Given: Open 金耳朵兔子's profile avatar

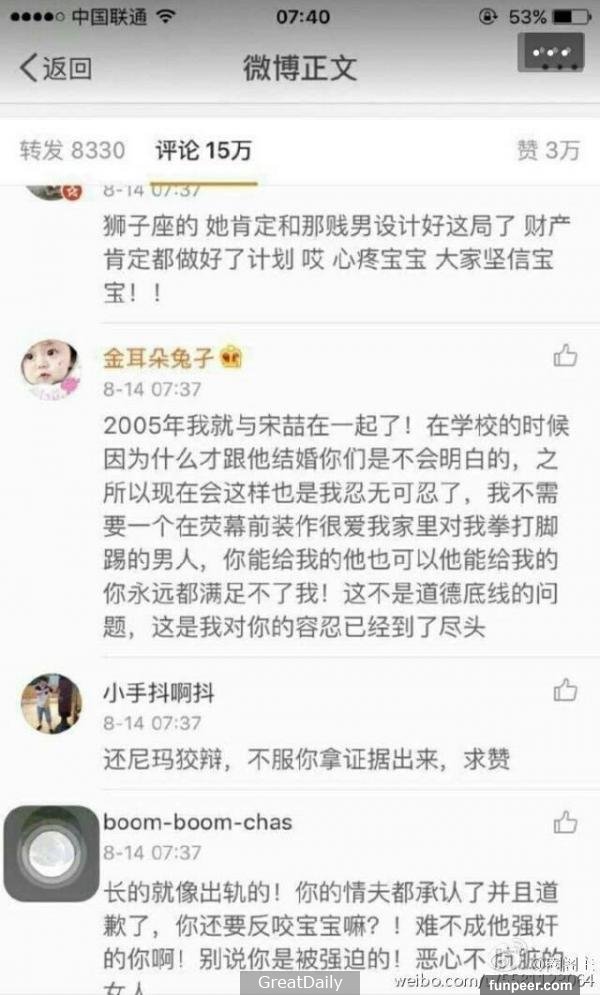Looking at the screenshot, I should point(50,368).
